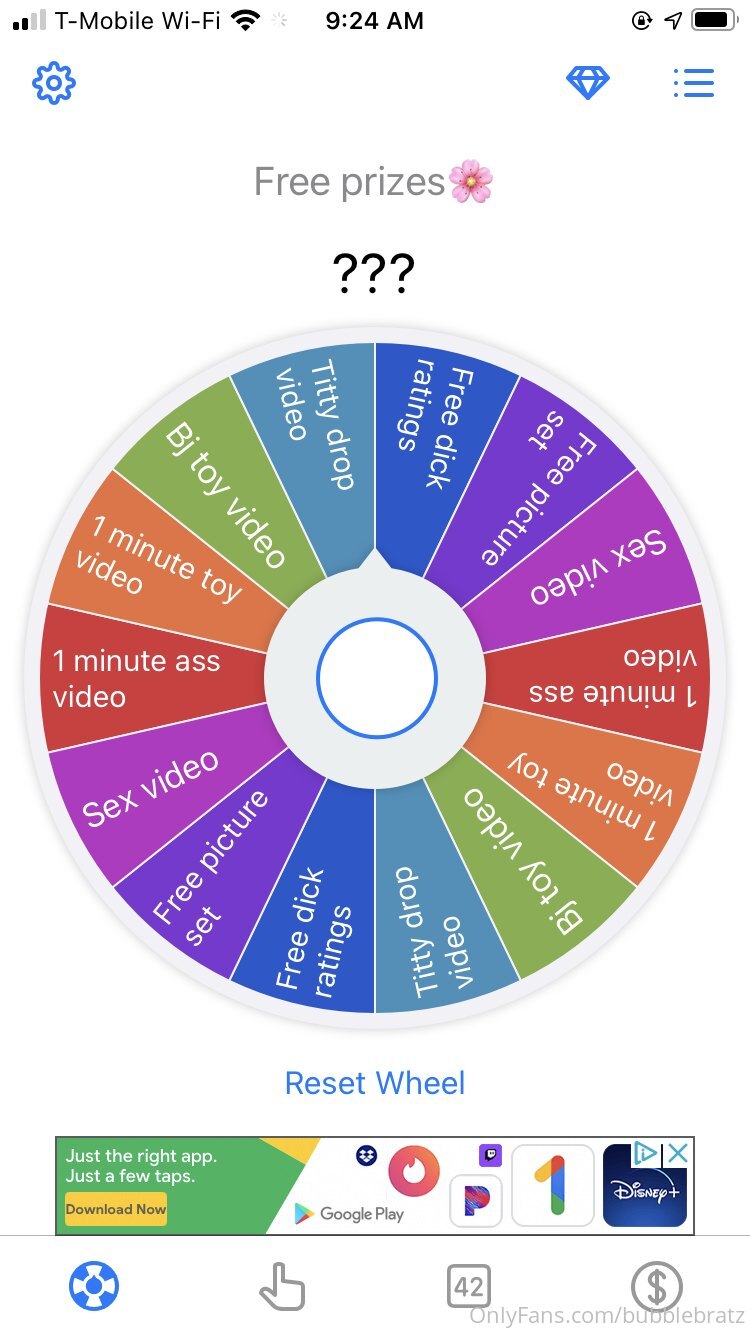Switch to the finger tap tab
Viewport: 750px width, 1334px height.
click(281, 1285)
